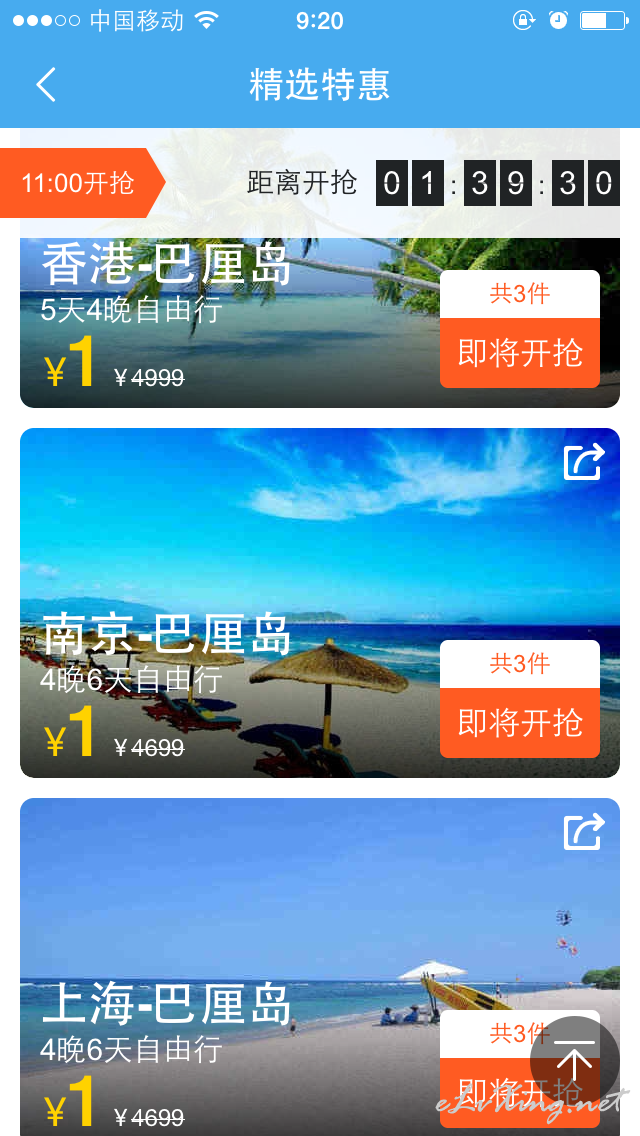The width and height of the screenshot is (640, 1136).
Task: Share the 南京-巴厘岛 deal
Action: tap(583, 462)
